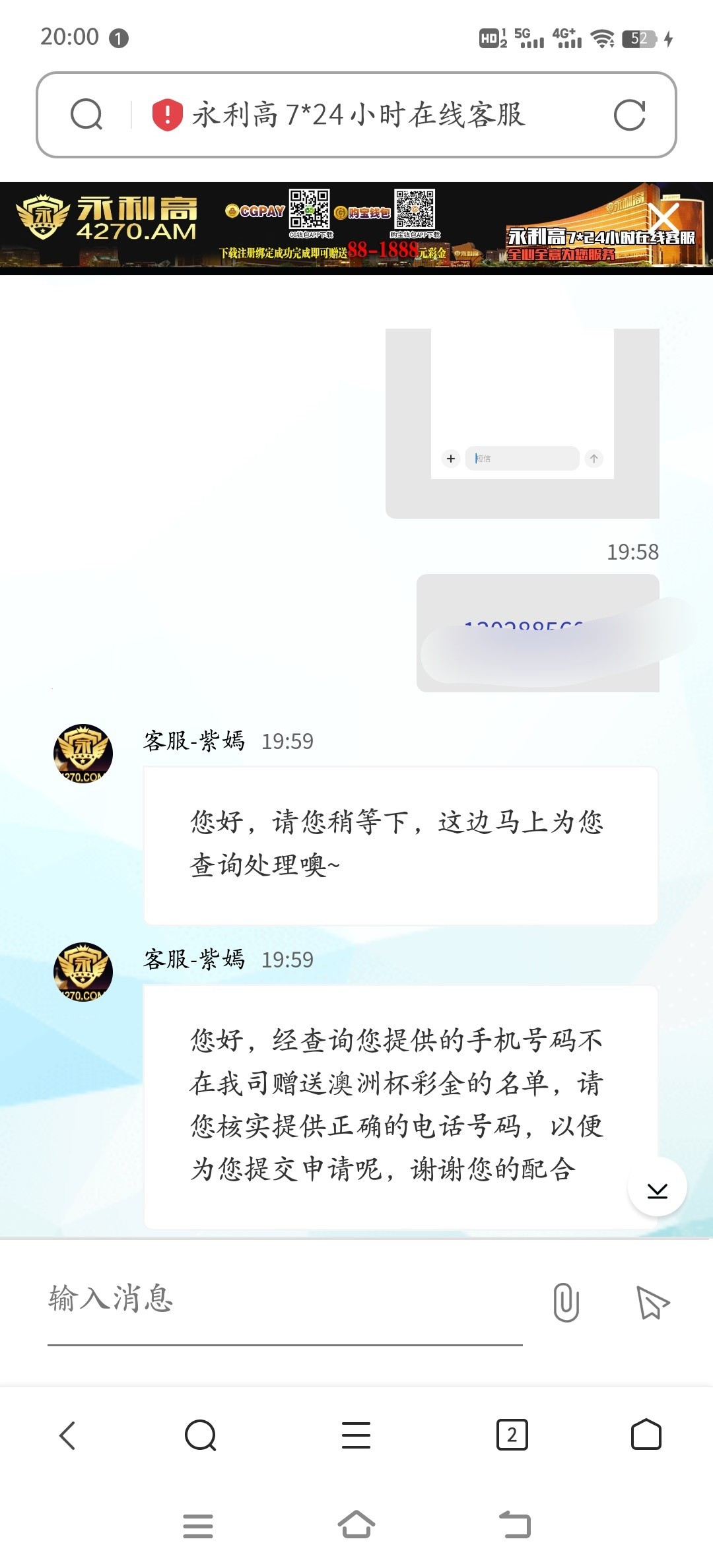The width and height of the screenshot is (713, 1568).
Task: Show the 2 open browser tabs
Action: [x=512, y=1435]
